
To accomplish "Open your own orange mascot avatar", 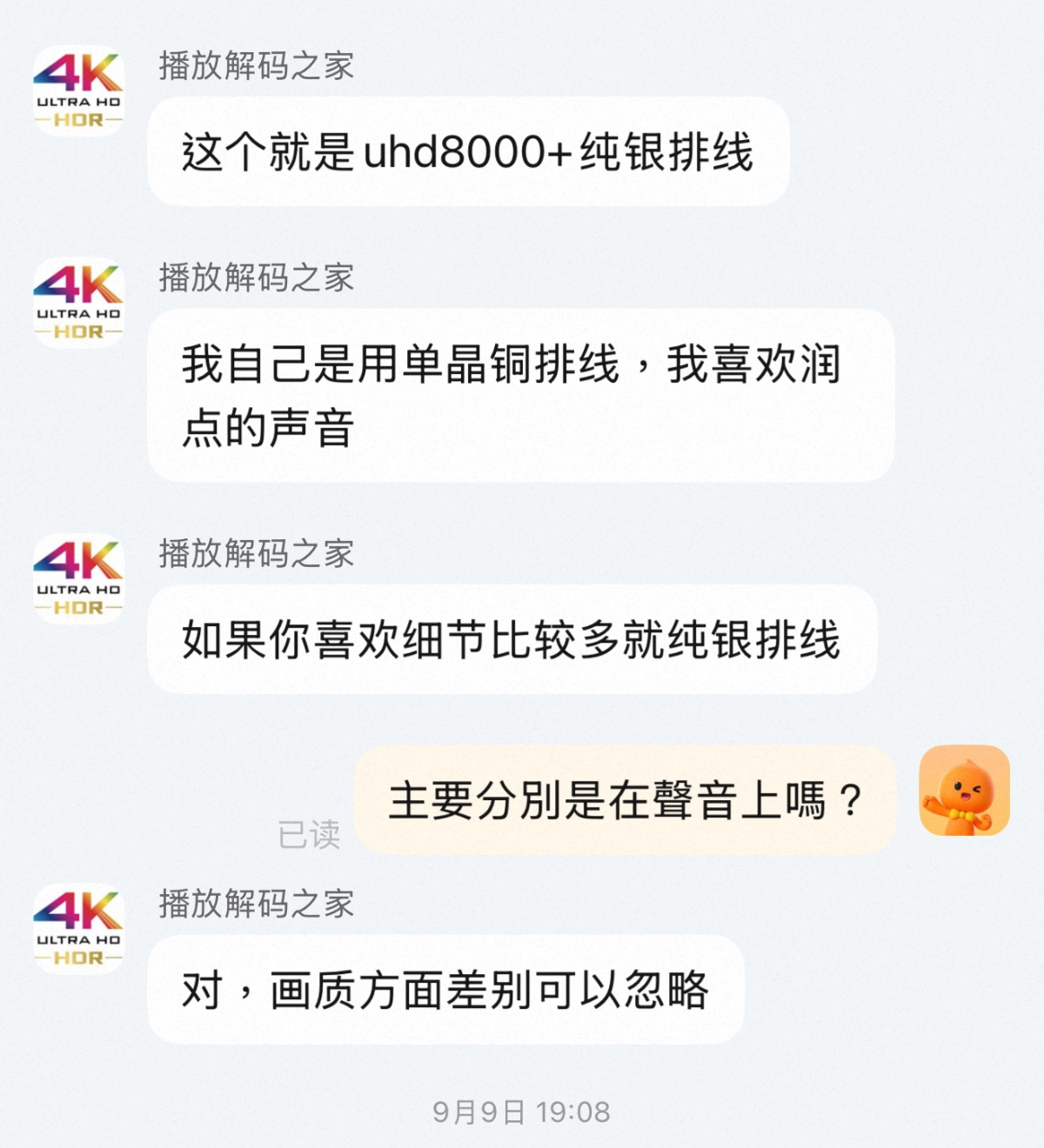I will tap(964, 790).
